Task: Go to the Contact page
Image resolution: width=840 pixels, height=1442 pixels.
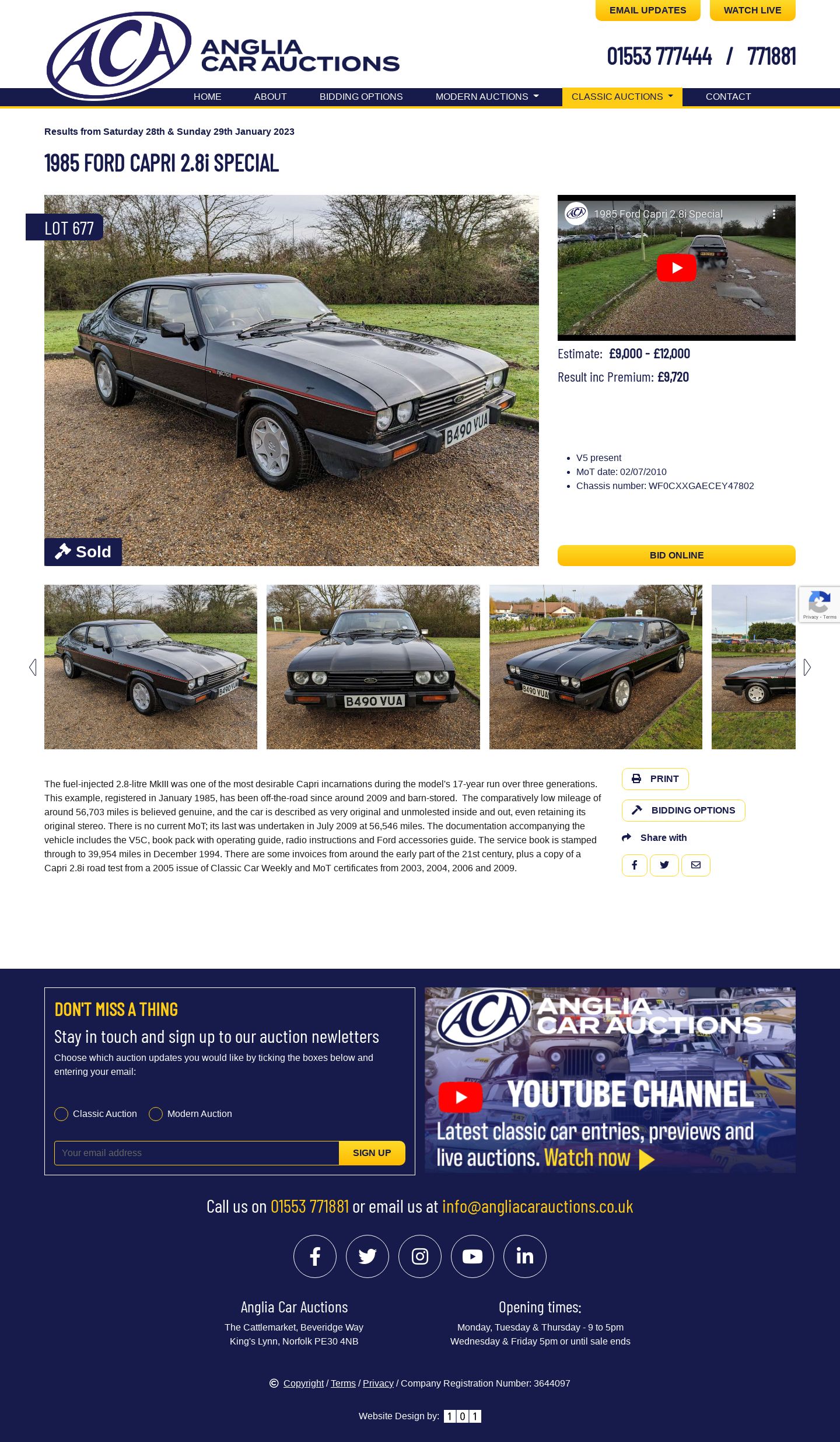Action: point(728,97)
